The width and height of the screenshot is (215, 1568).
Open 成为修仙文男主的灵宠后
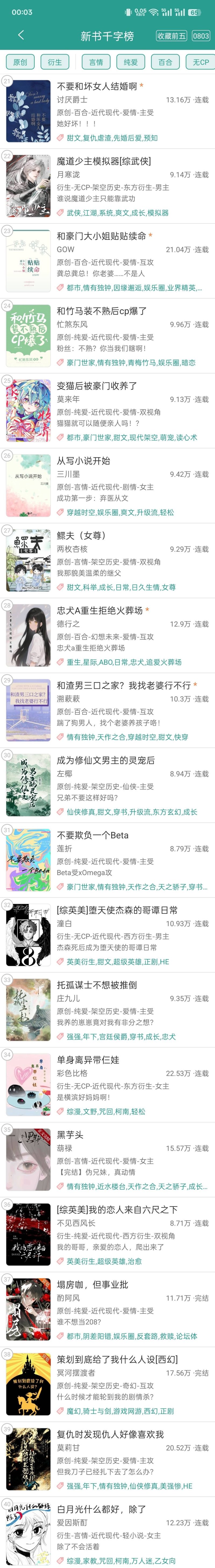pos(105,760)
